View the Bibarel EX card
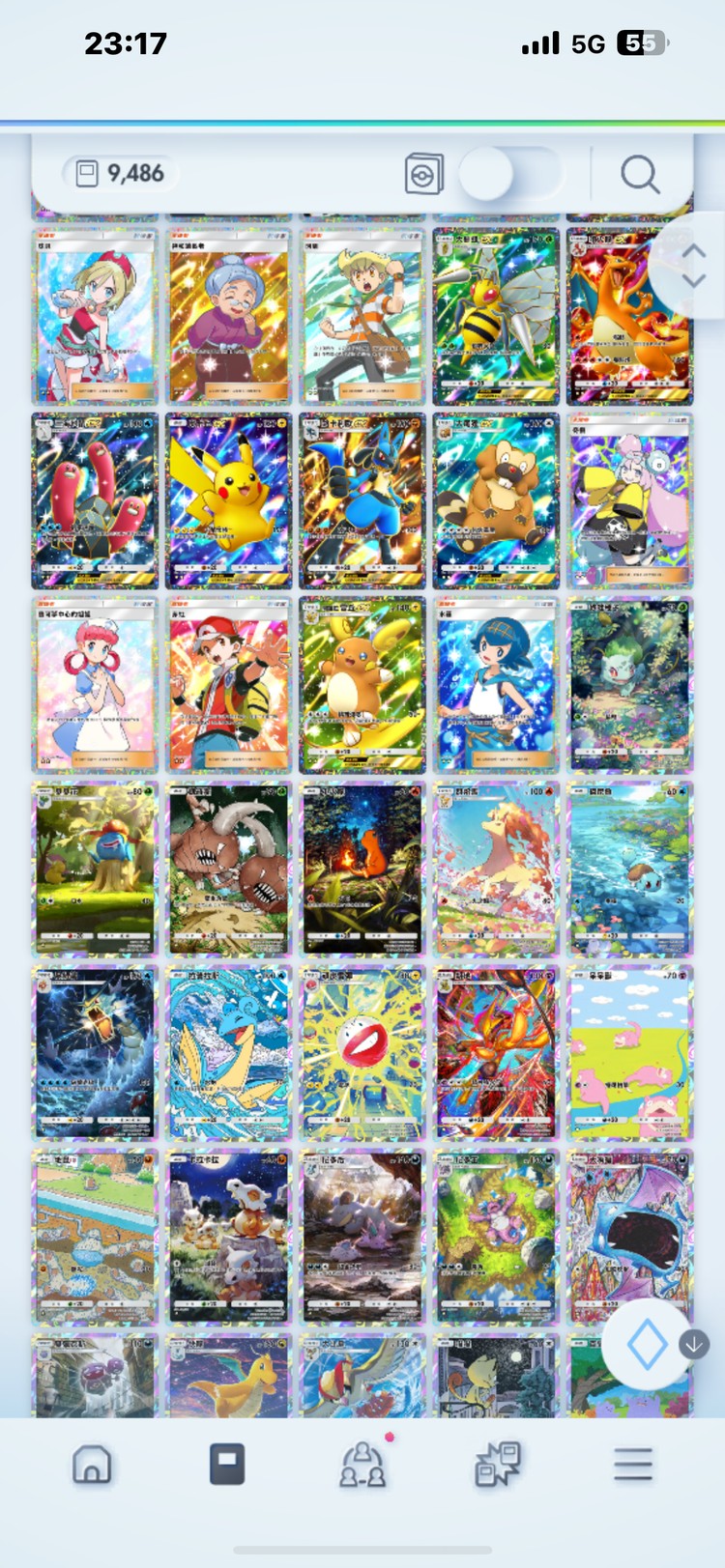Screen dimensions: 725x1568 pyautogui.click(x=495, y=500)
